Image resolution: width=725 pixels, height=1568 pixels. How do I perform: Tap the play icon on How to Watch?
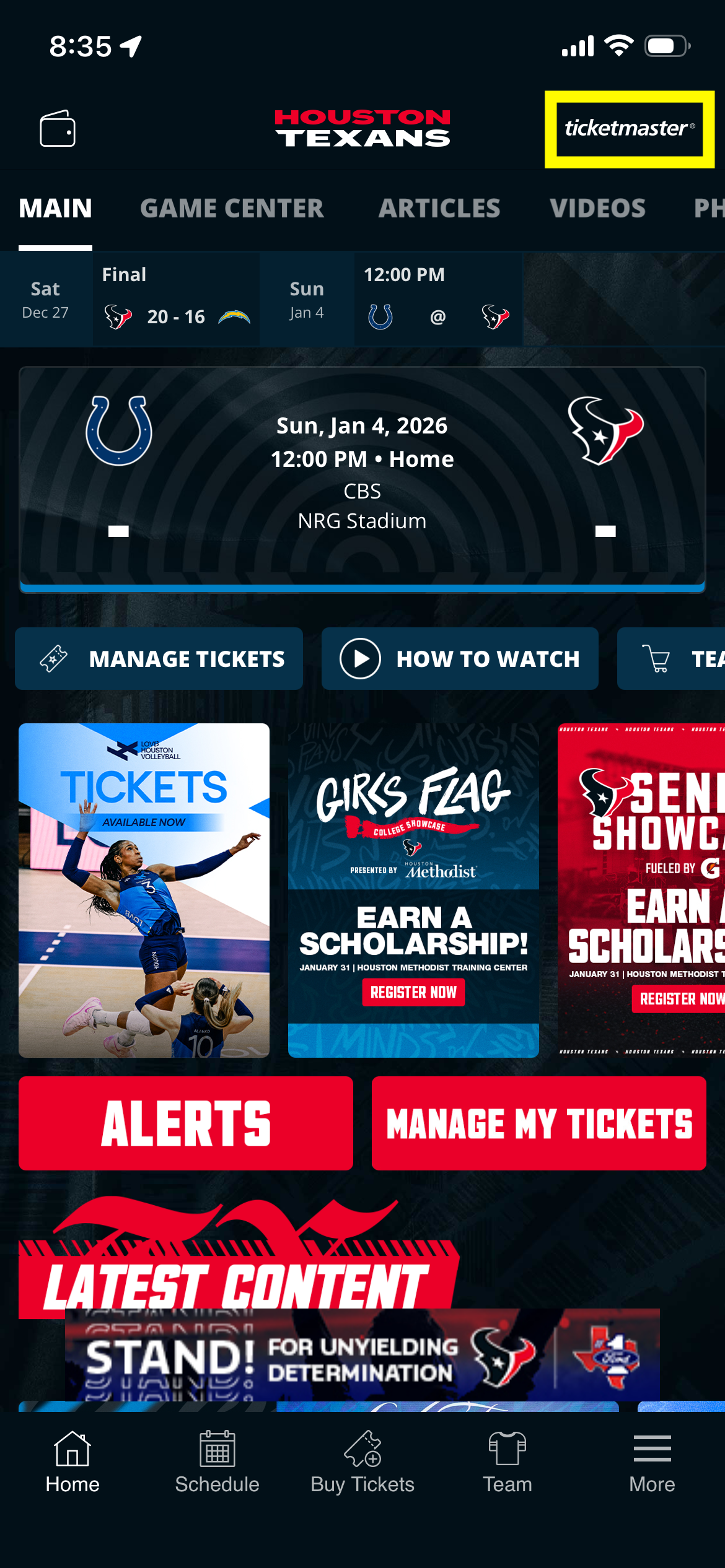360,658
